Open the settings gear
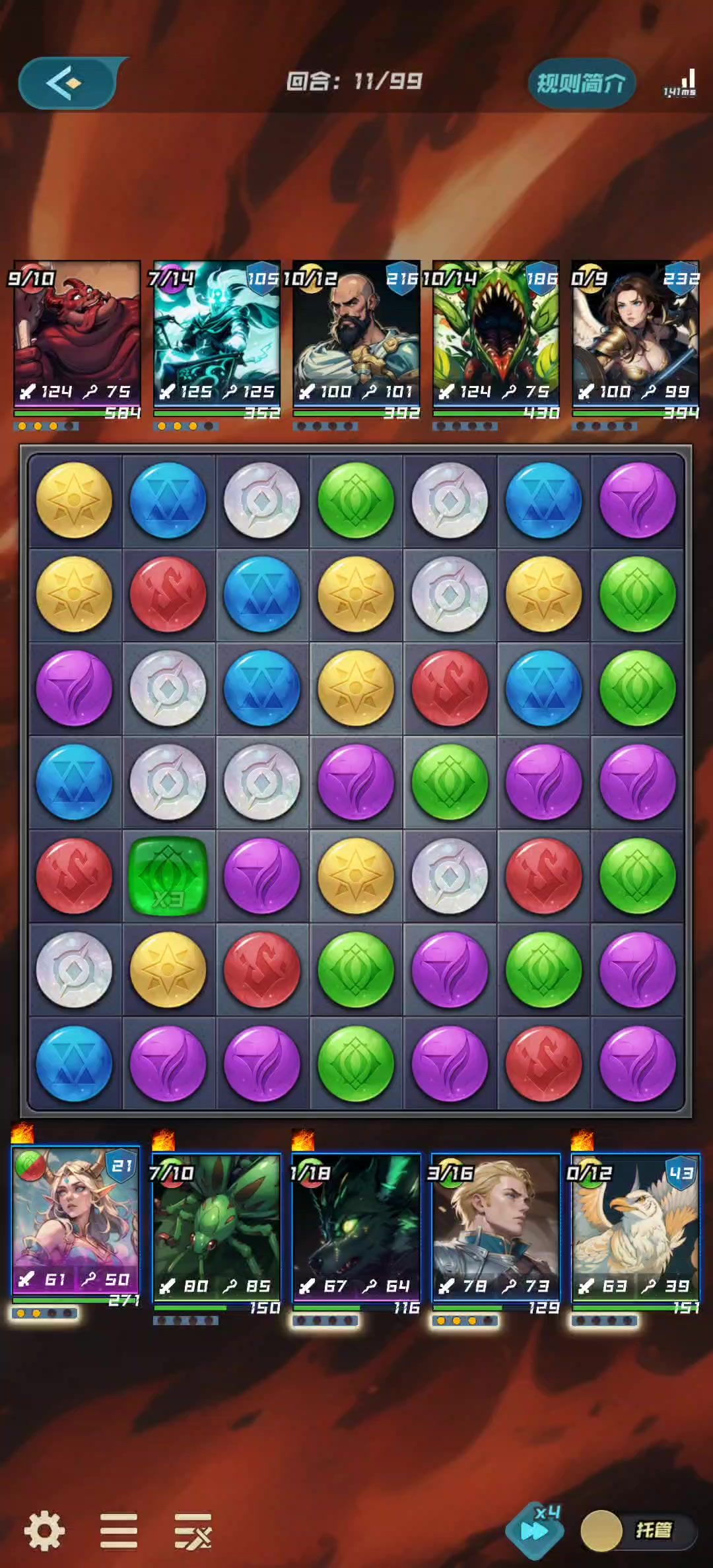This screenshot has height=1568, width=713. point(45,1530)
